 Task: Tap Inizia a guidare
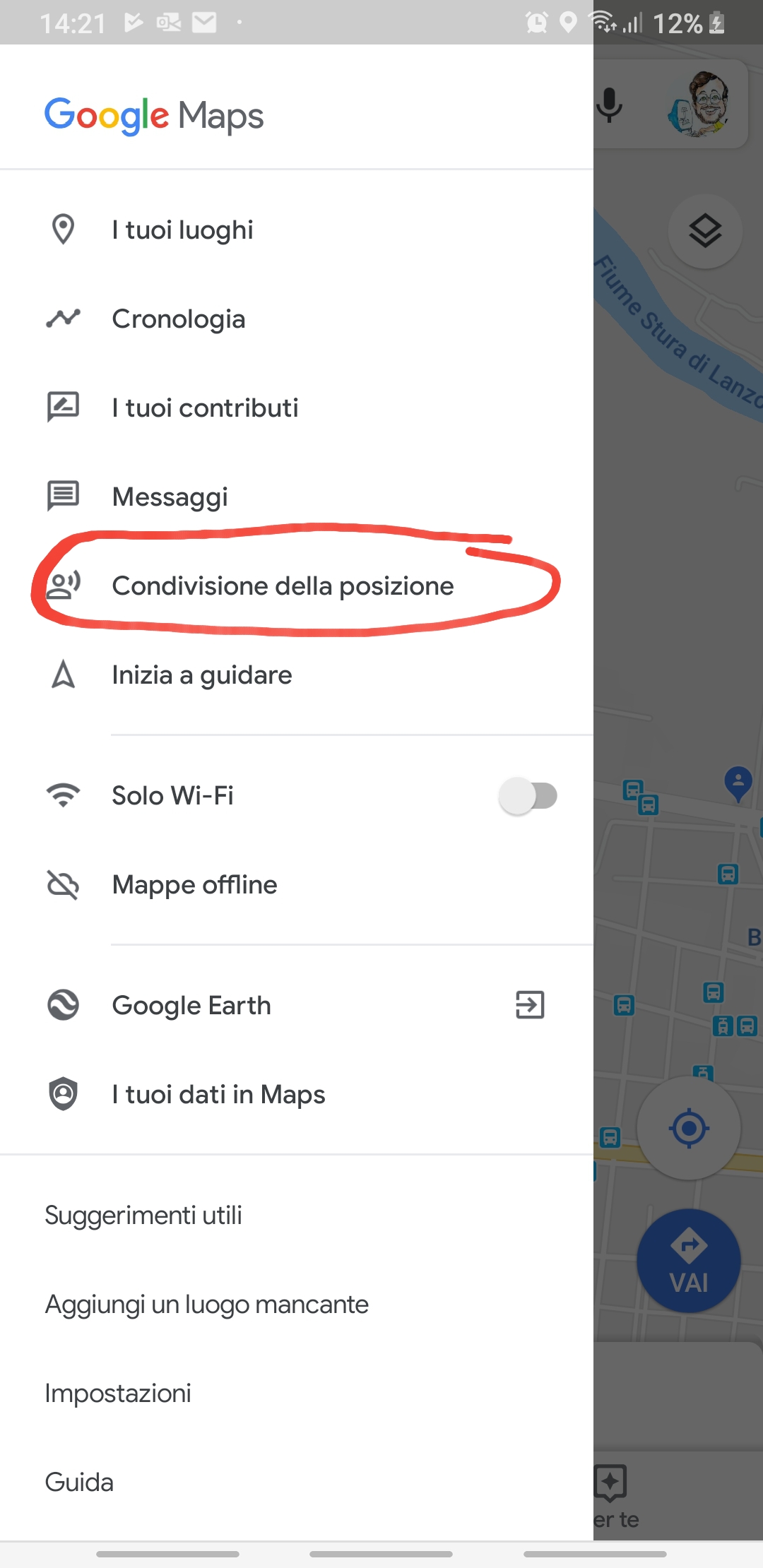pyautogui.click(x=201, y=675)
